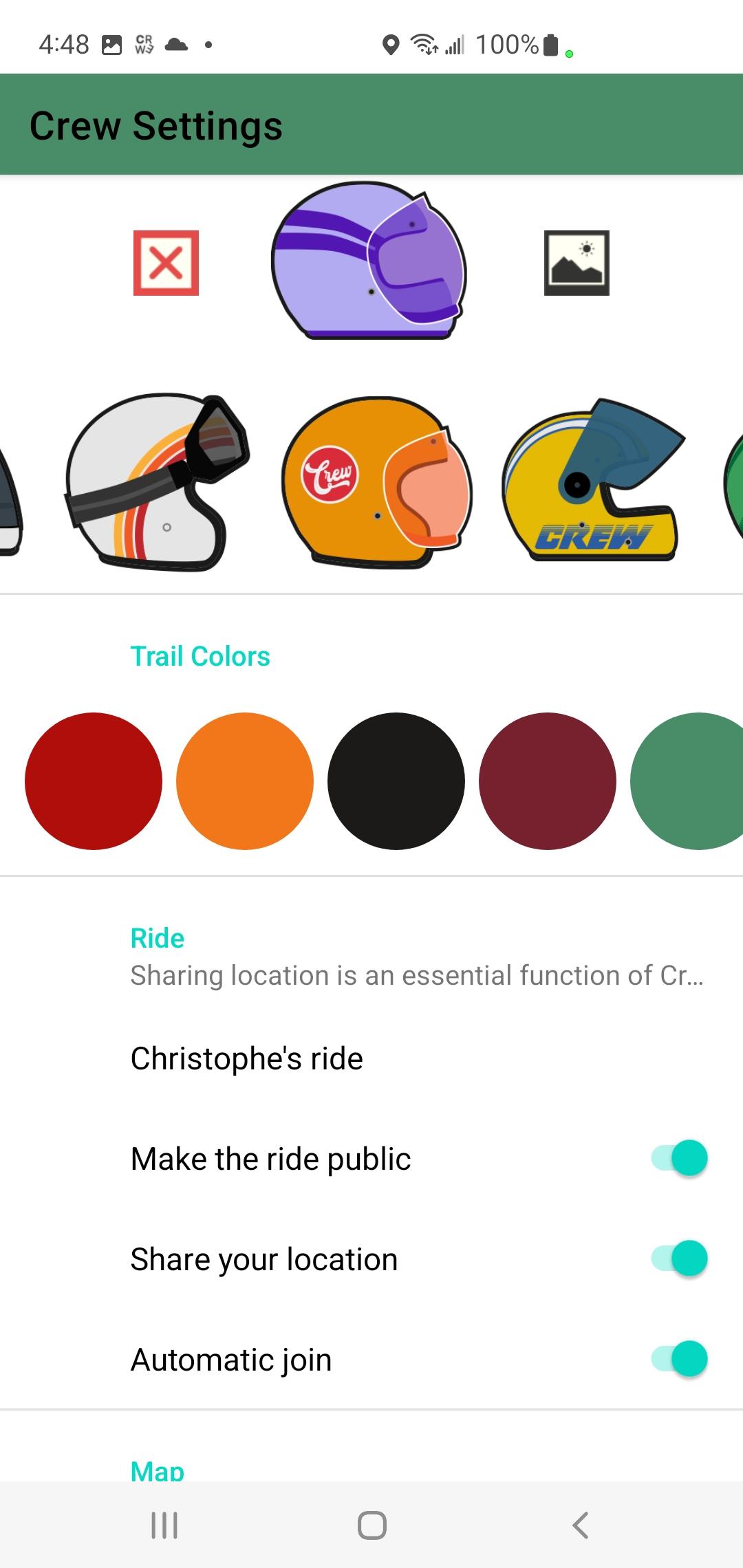
Task: Go back using system back button
Action: (580, 1525)
